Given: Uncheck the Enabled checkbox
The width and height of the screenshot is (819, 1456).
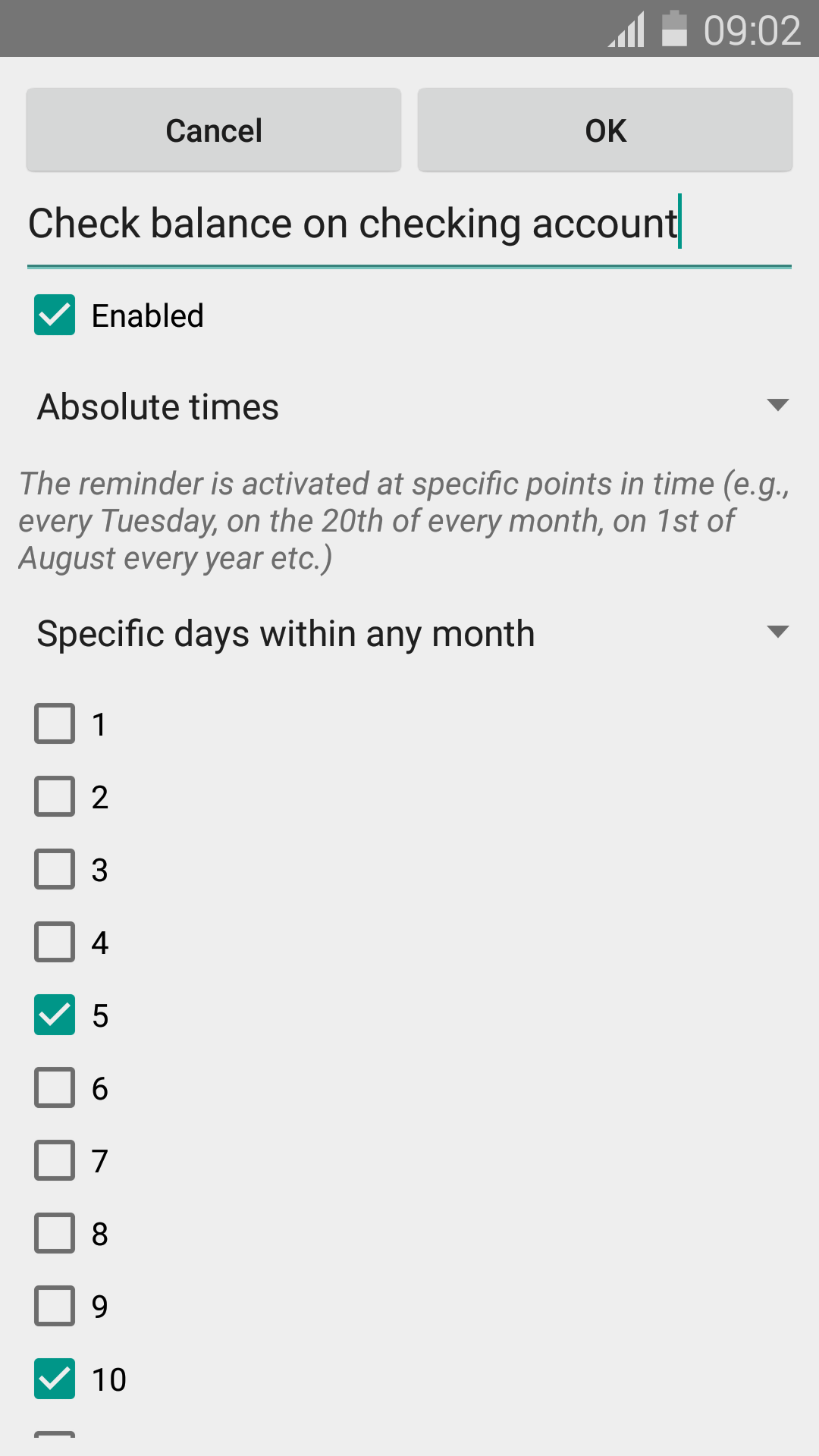Looking at the screenshot, I should click(55, 315).
